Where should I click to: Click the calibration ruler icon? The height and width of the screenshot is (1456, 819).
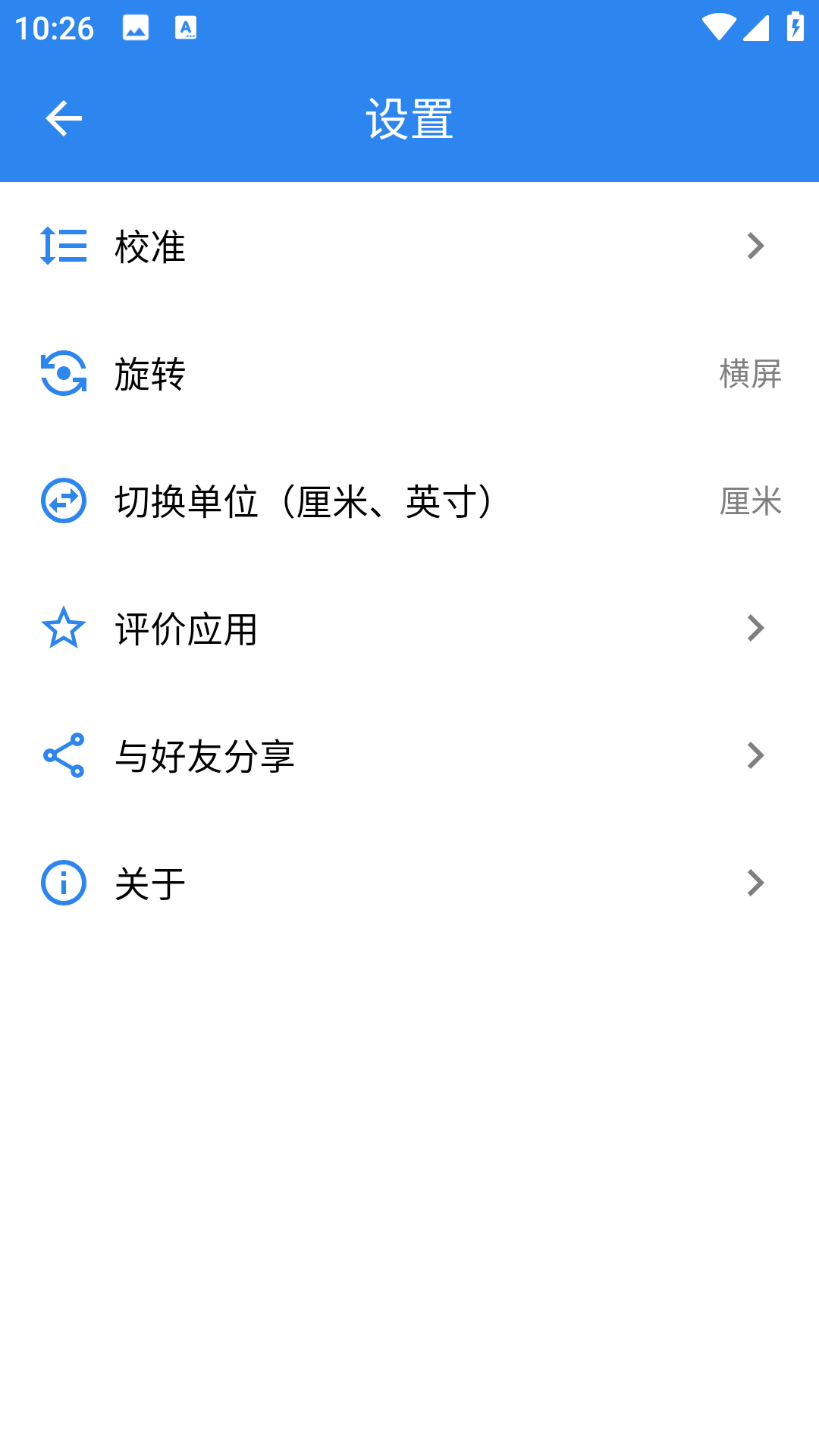point(64,246)
